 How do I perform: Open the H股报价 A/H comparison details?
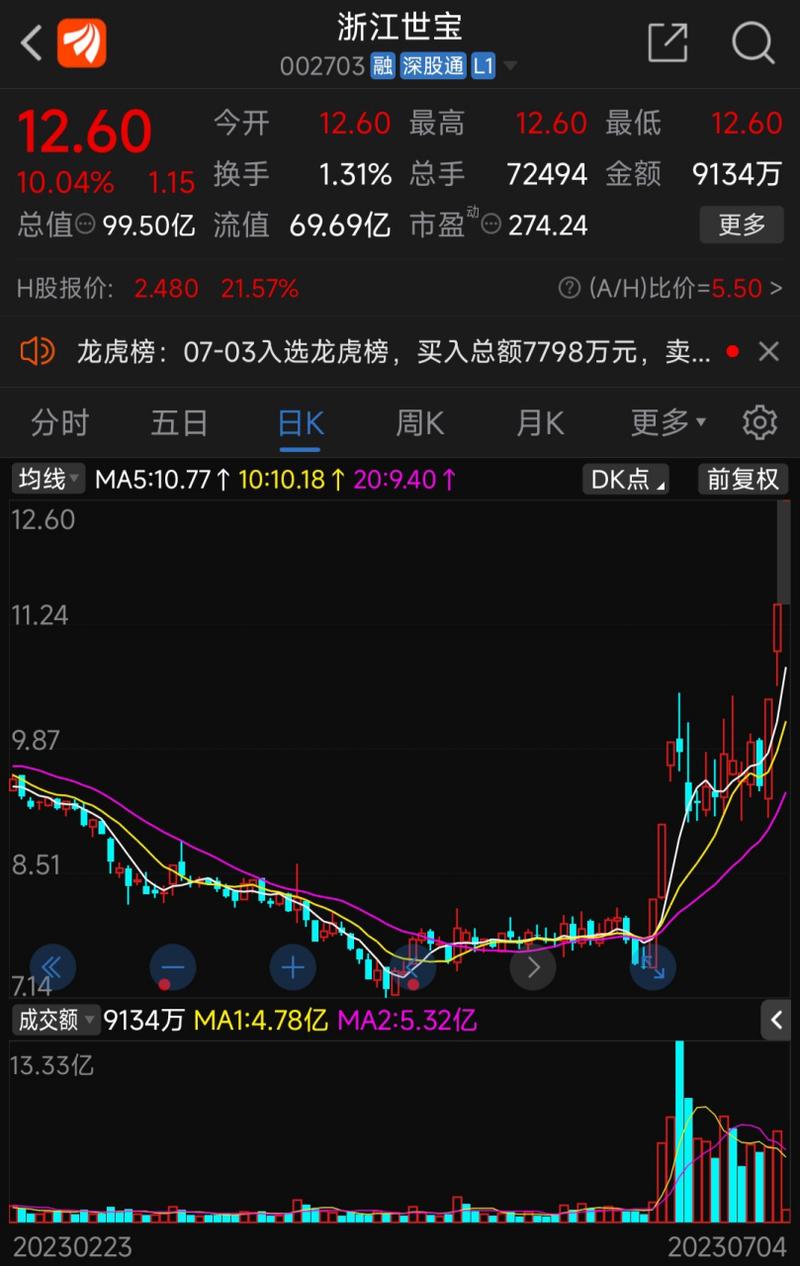pos(672,289)
